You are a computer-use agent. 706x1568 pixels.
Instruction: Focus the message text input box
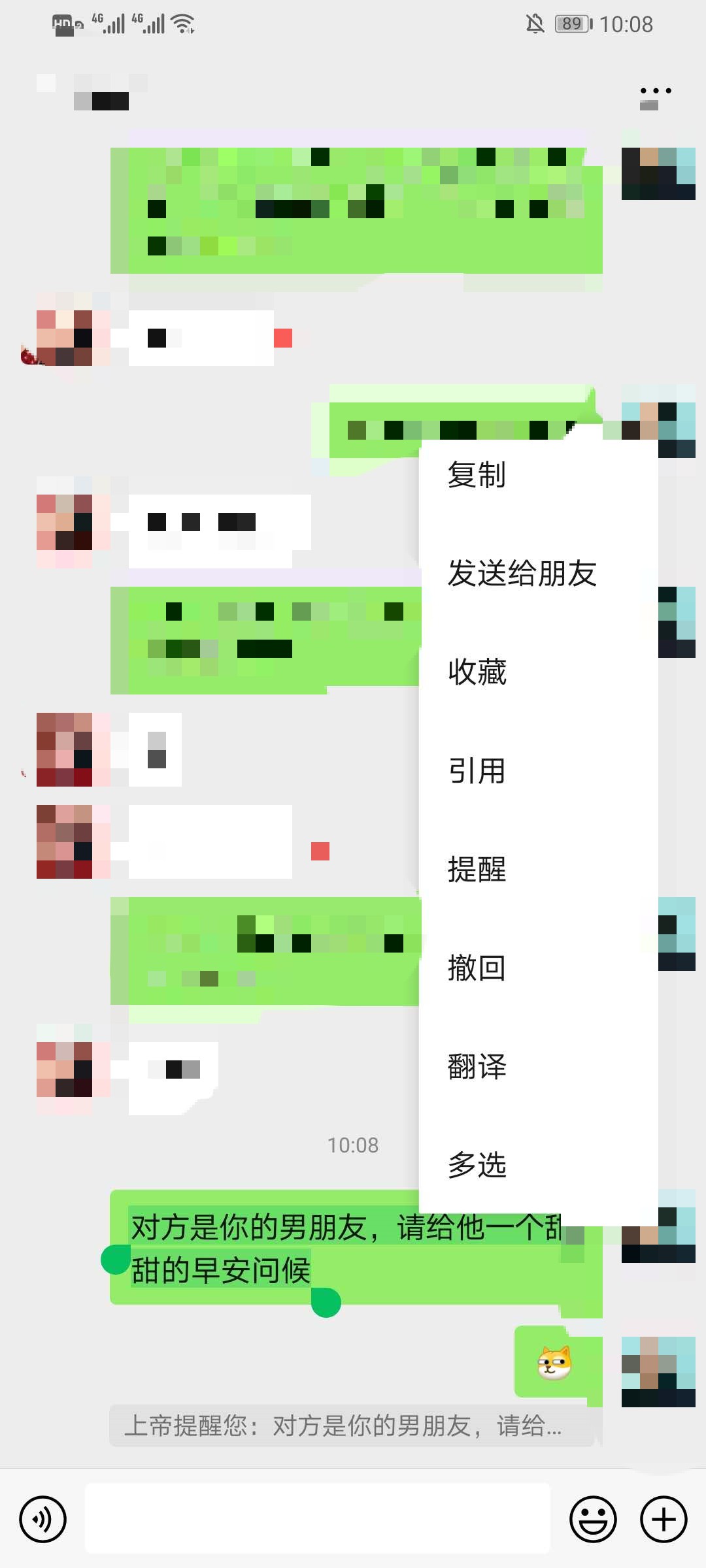(x=317, y=1519)
